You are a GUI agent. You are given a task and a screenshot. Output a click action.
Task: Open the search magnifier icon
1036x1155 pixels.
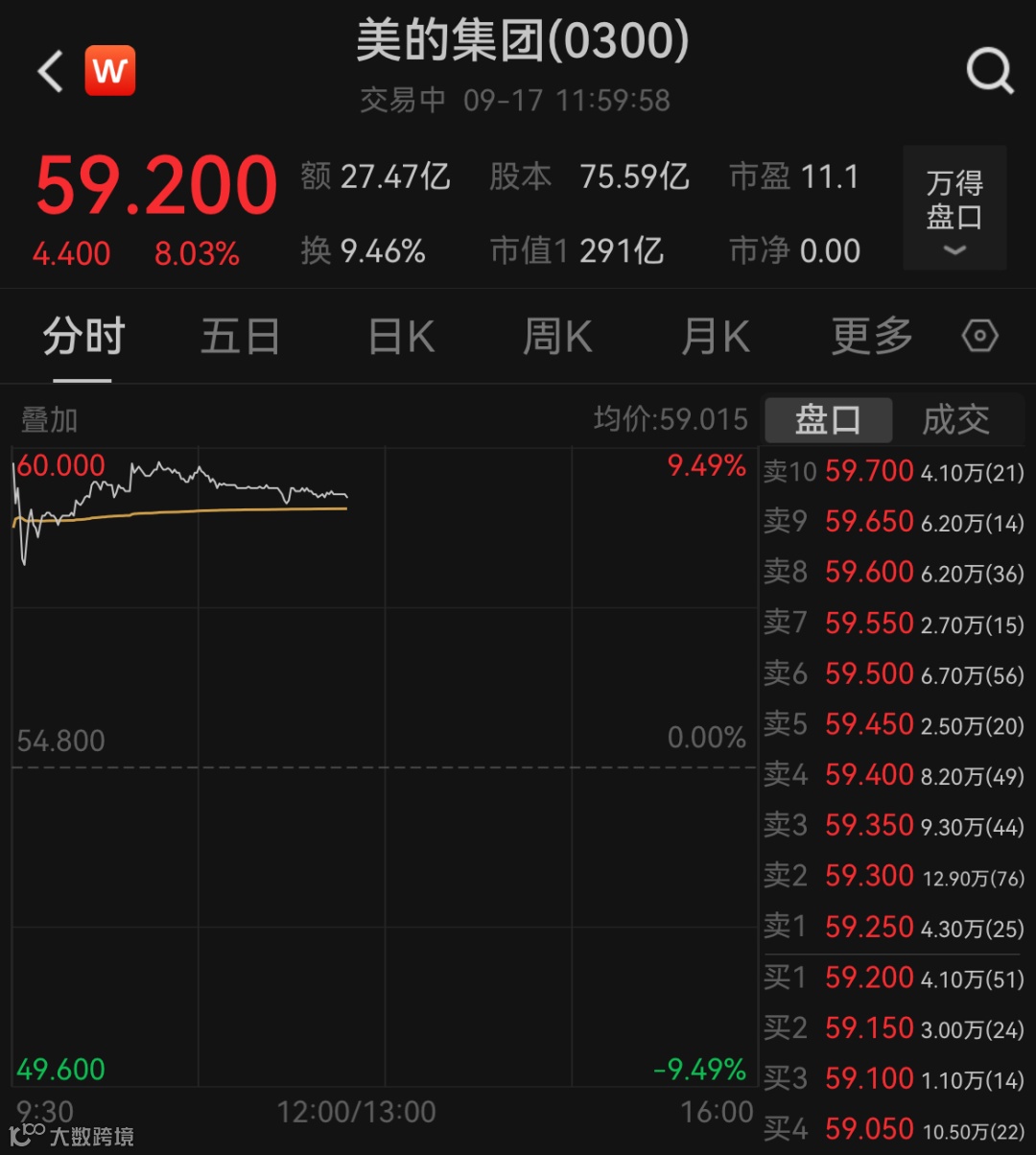(x=989, y=71)
